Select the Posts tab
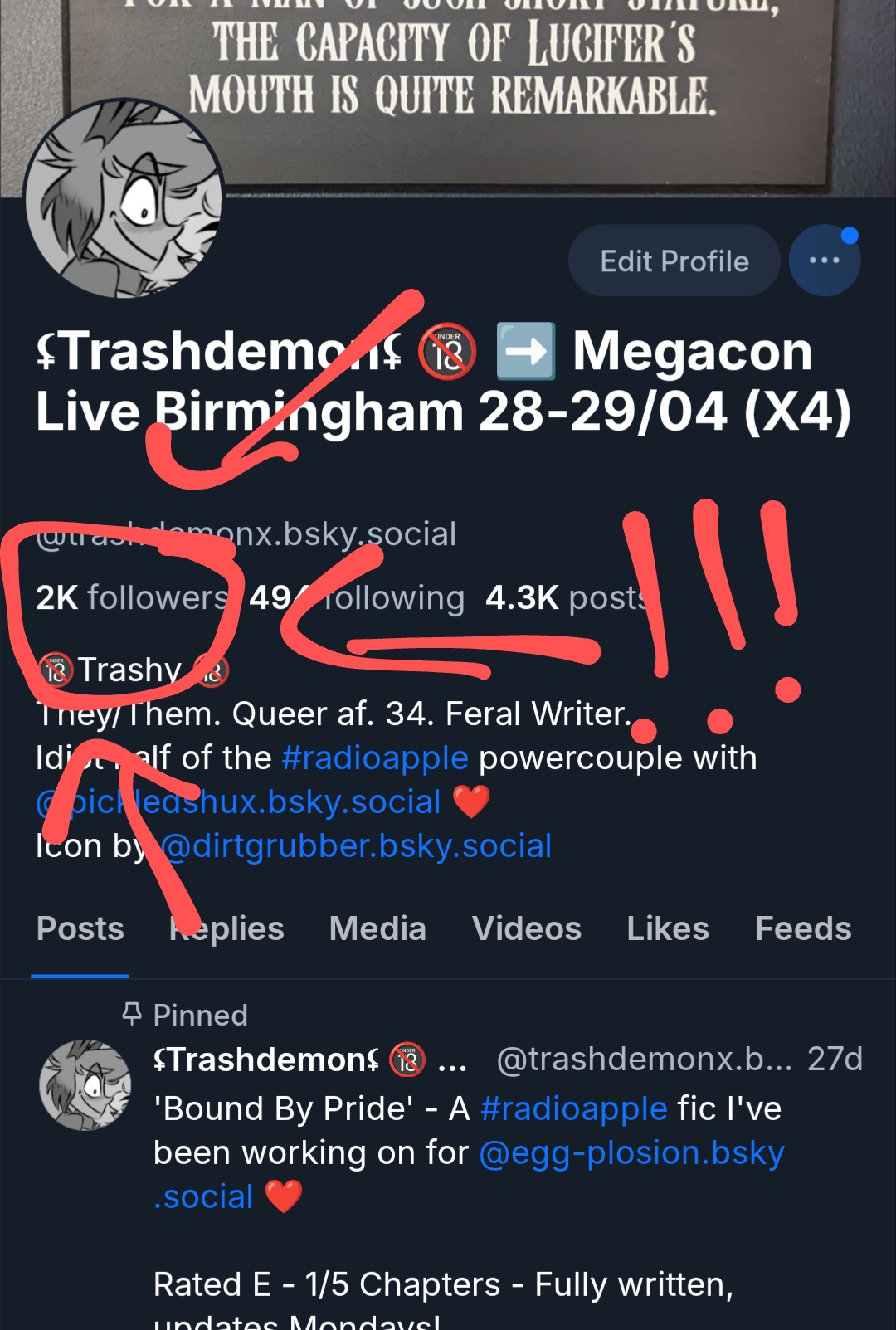 80,928
